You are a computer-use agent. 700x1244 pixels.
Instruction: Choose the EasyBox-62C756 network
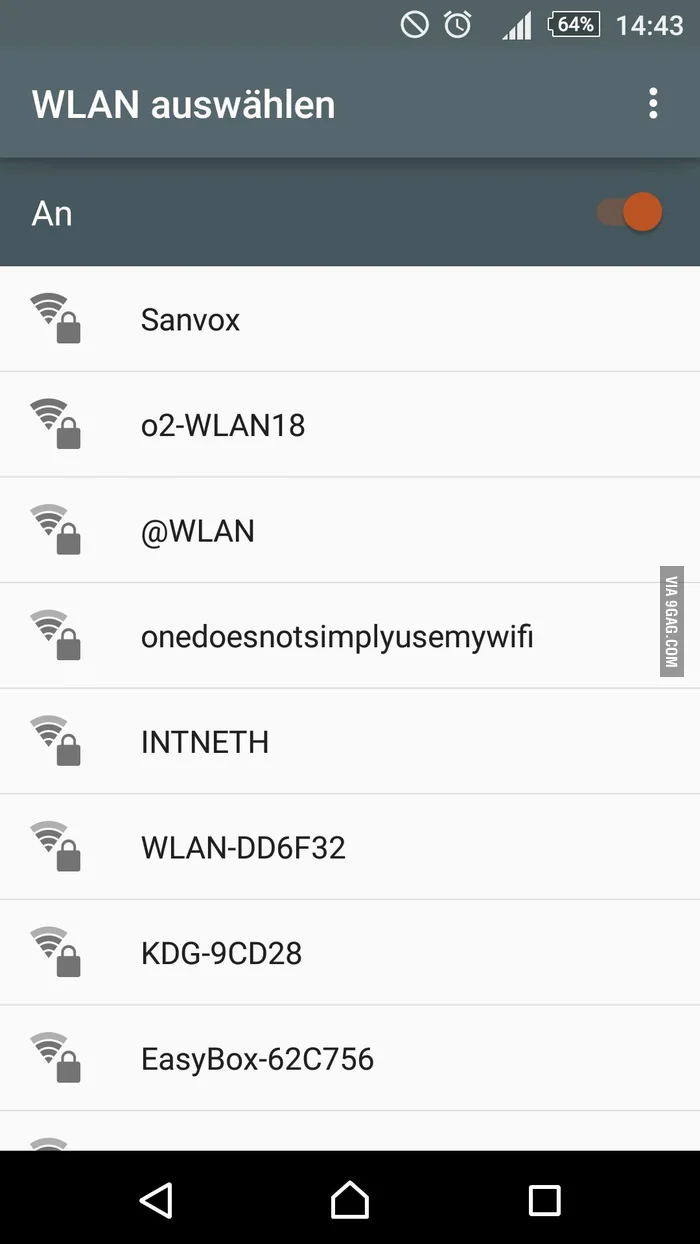click(x=350, y=1058)
